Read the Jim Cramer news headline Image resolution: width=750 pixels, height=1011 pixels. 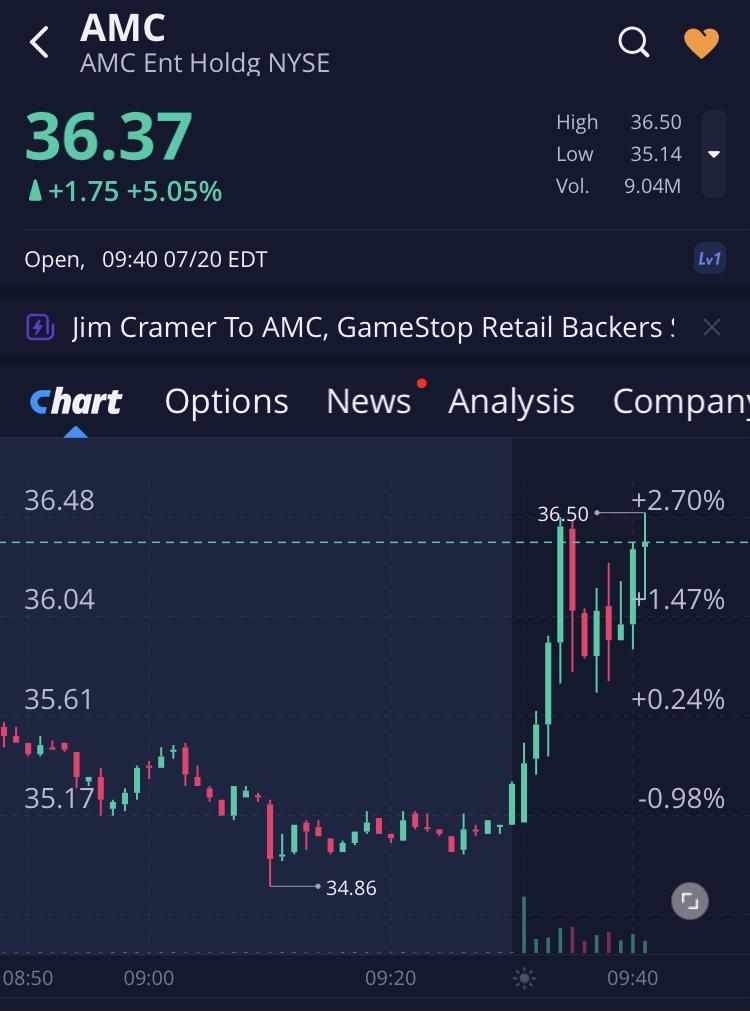(x=372, y=327)
